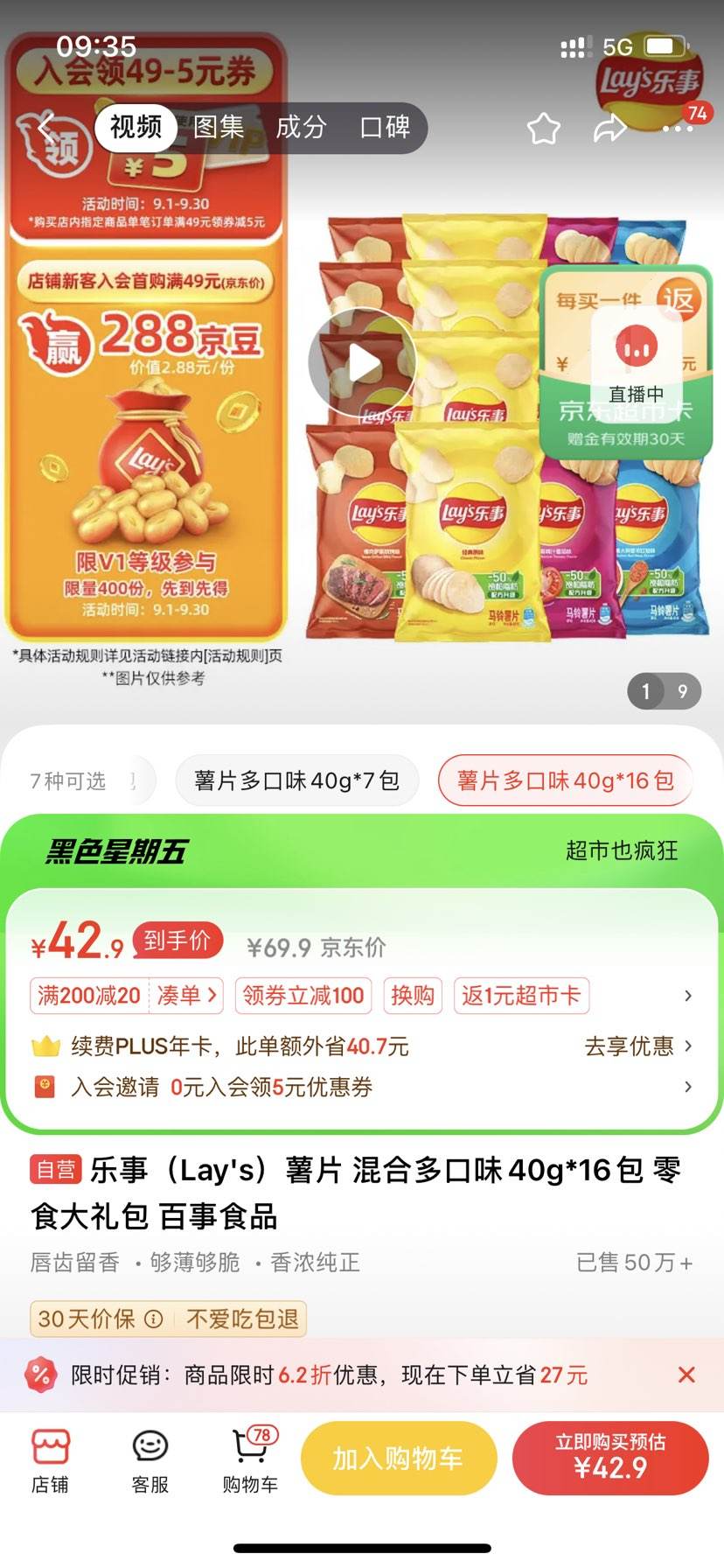This screenshot has height=1568, width=724.
Task: Open the 口碑 reviews tab
Action: pos(385,128)
